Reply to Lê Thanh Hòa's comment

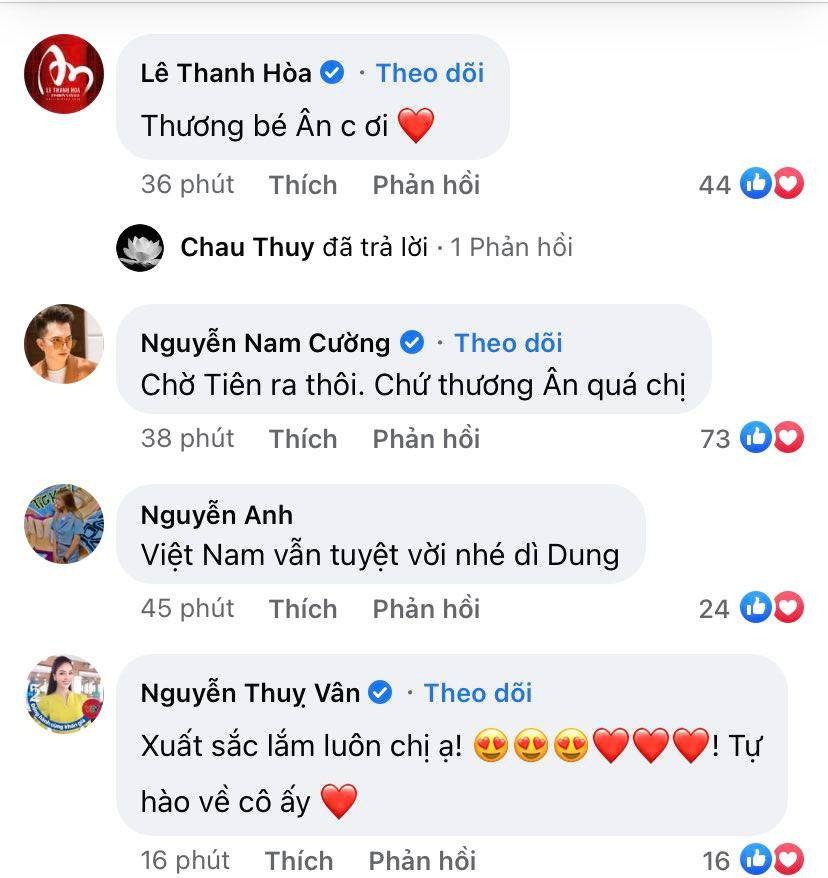426,185
